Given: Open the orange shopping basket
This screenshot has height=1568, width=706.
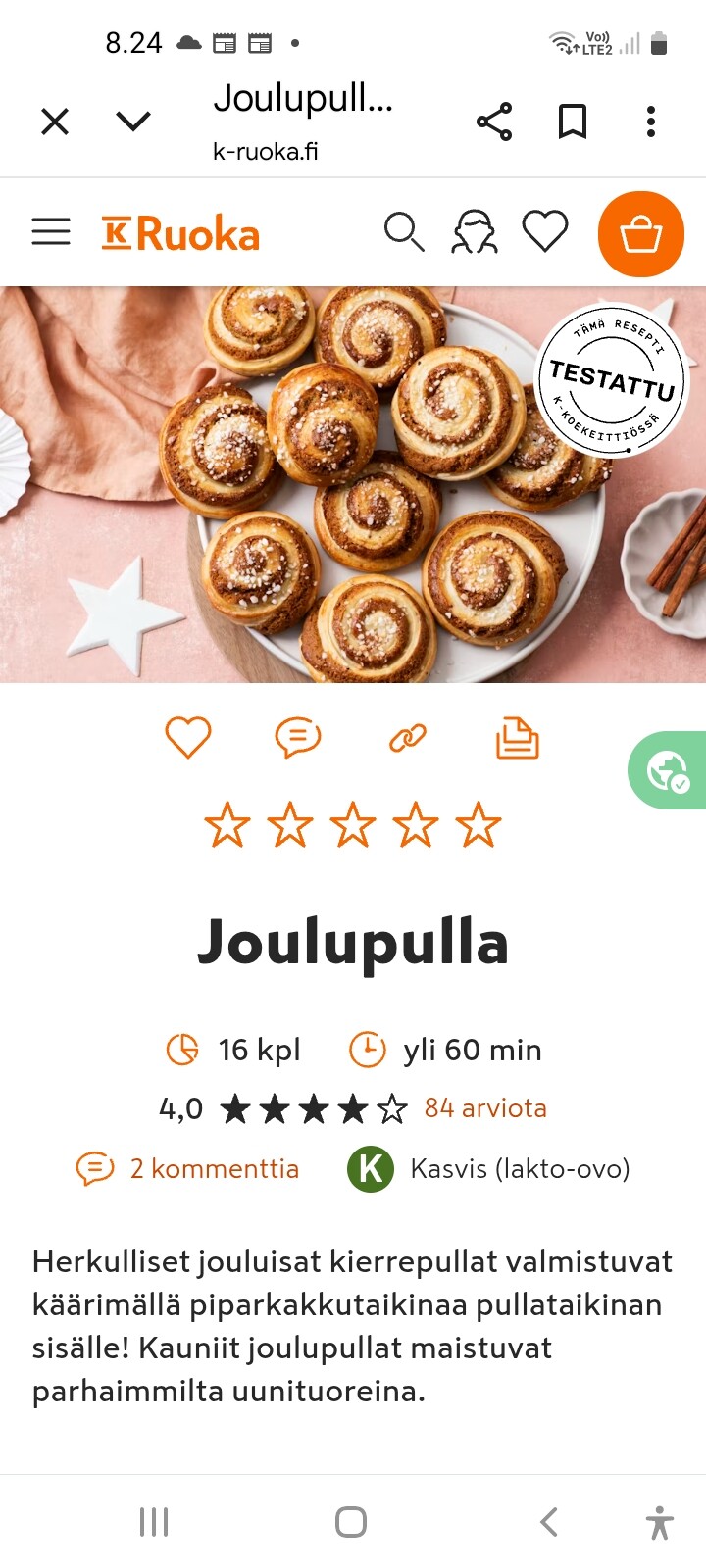Looking at the screenshot, I should coord(640,234).
